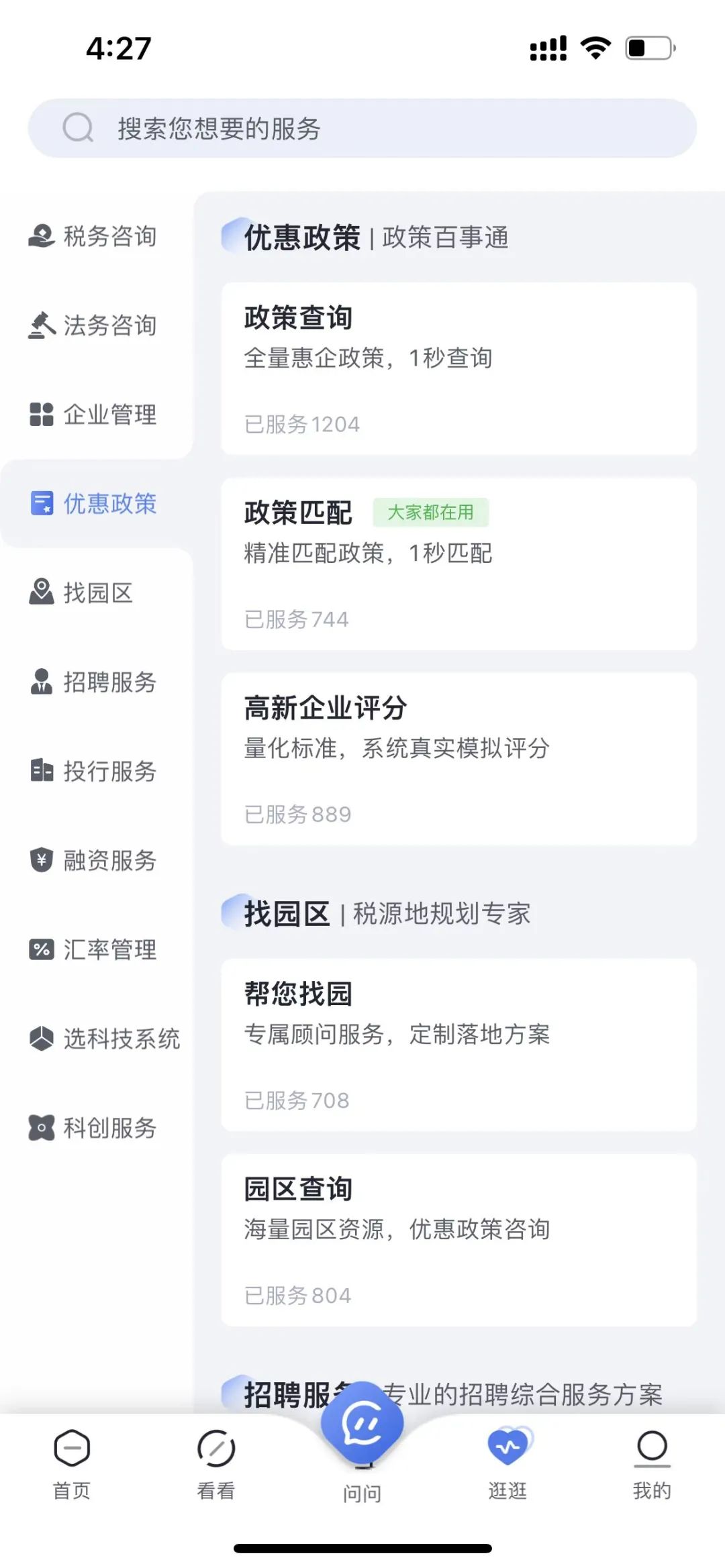Open the 园区查询 card
This screenshot has height=1568, width=725.
[x=459, y=1240]
